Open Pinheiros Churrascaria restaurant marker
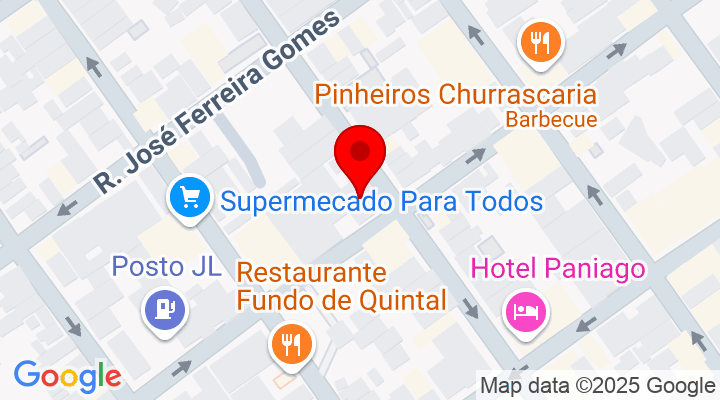Image resolution: width=720 pixels, height=400 pixels. pyautogui.click(x=541, y=44)
